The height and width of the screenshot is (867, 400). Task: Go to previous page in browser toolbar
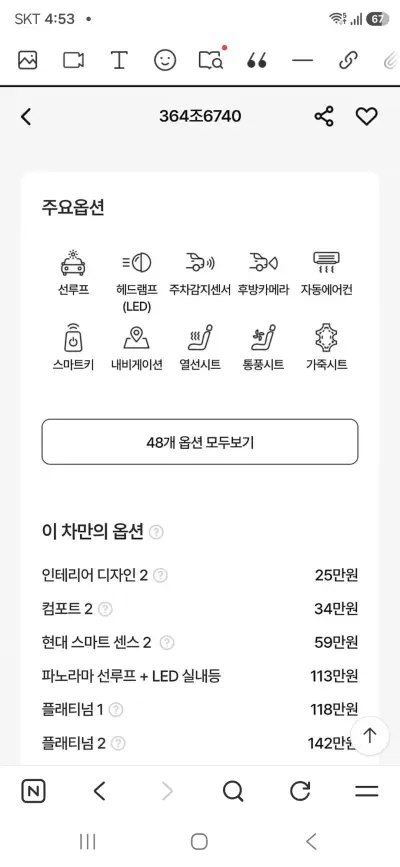coord(100,792)
